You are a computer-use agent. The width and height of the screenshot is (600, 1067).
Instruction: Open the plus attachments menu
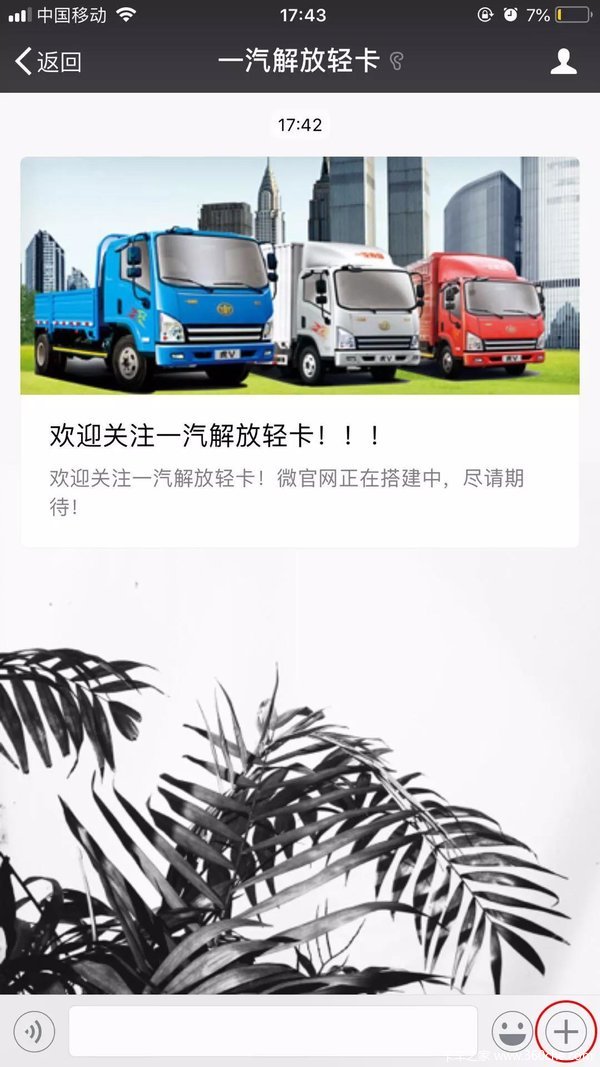pos(566,1031)
